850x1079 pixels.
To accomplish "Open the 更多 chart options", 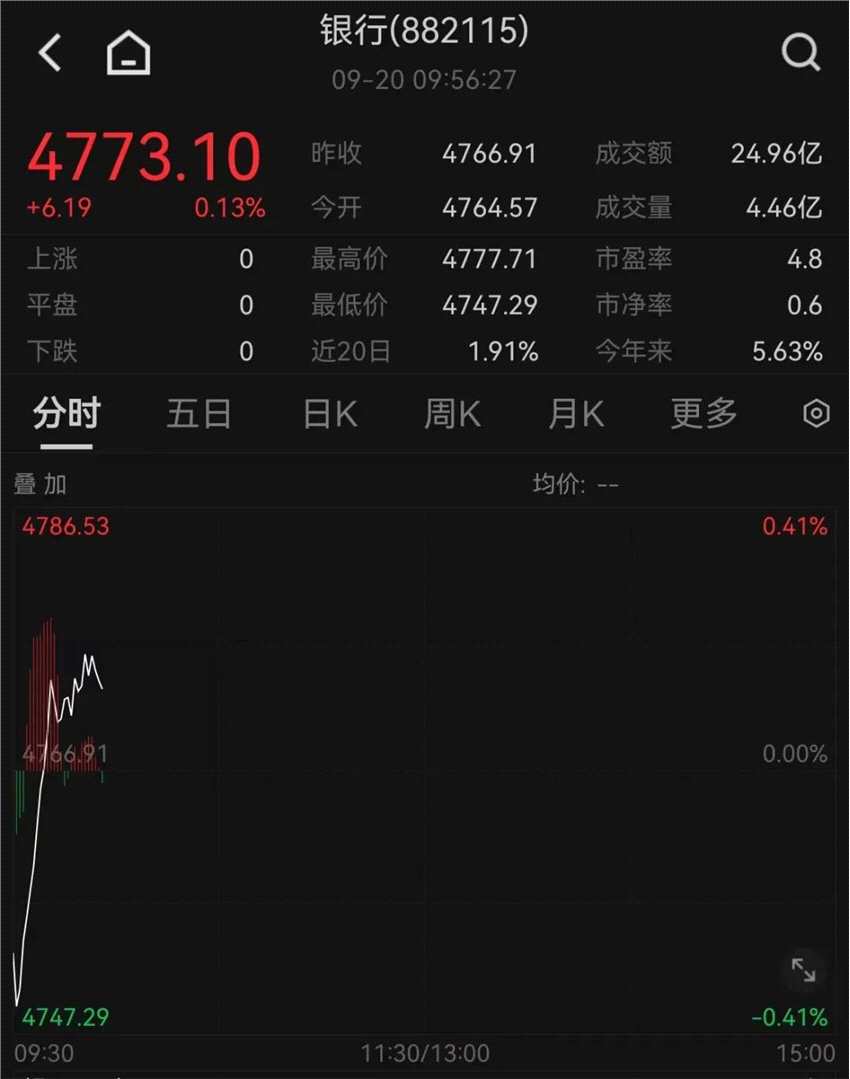I will click(704, 413).
